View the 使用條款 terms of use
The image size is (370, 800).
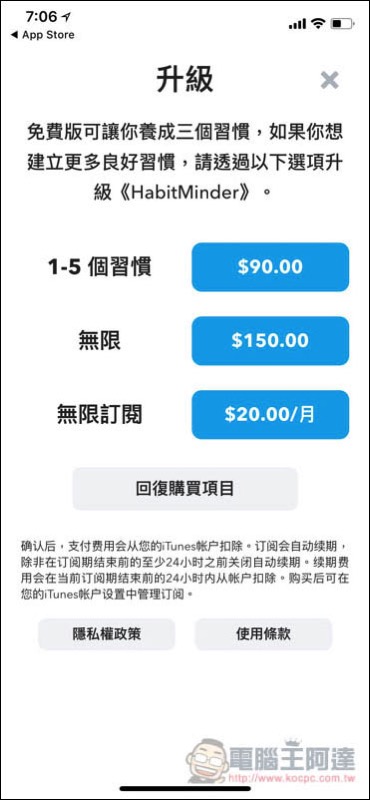click(263, 634)
